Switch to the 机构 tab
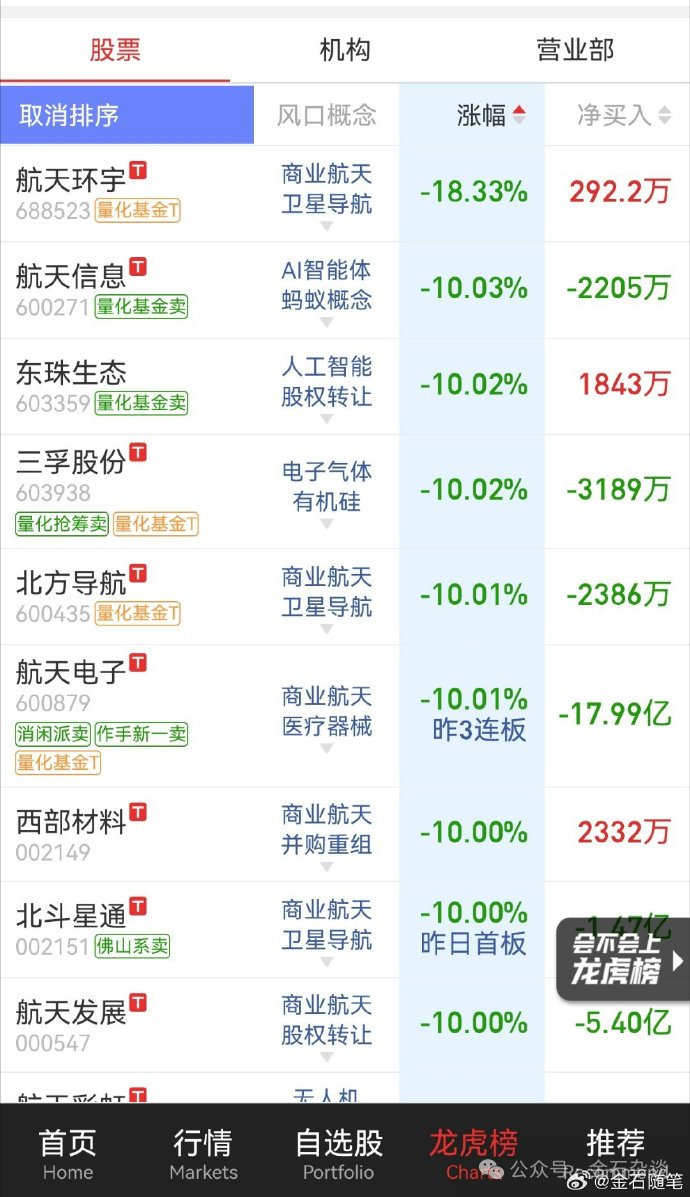The height and width of the screenshot is (1197, 690). [x=345, y=50]
